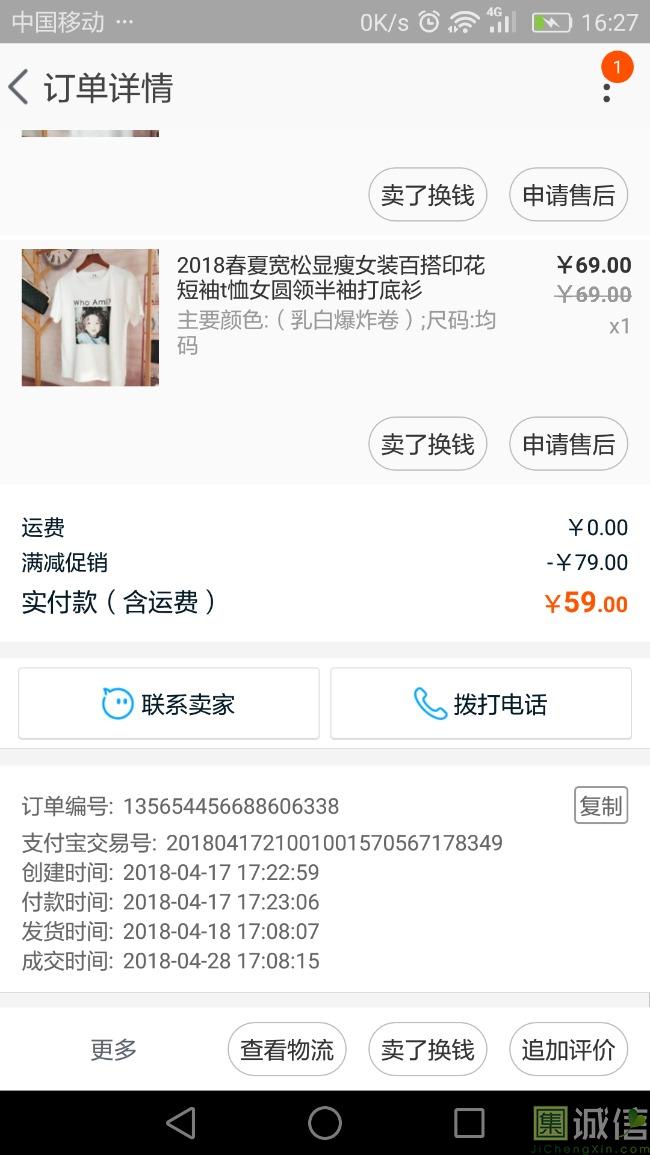This screenshot has height=1155, width=650.
Task: Tap the system home button
Action: 325,1122
